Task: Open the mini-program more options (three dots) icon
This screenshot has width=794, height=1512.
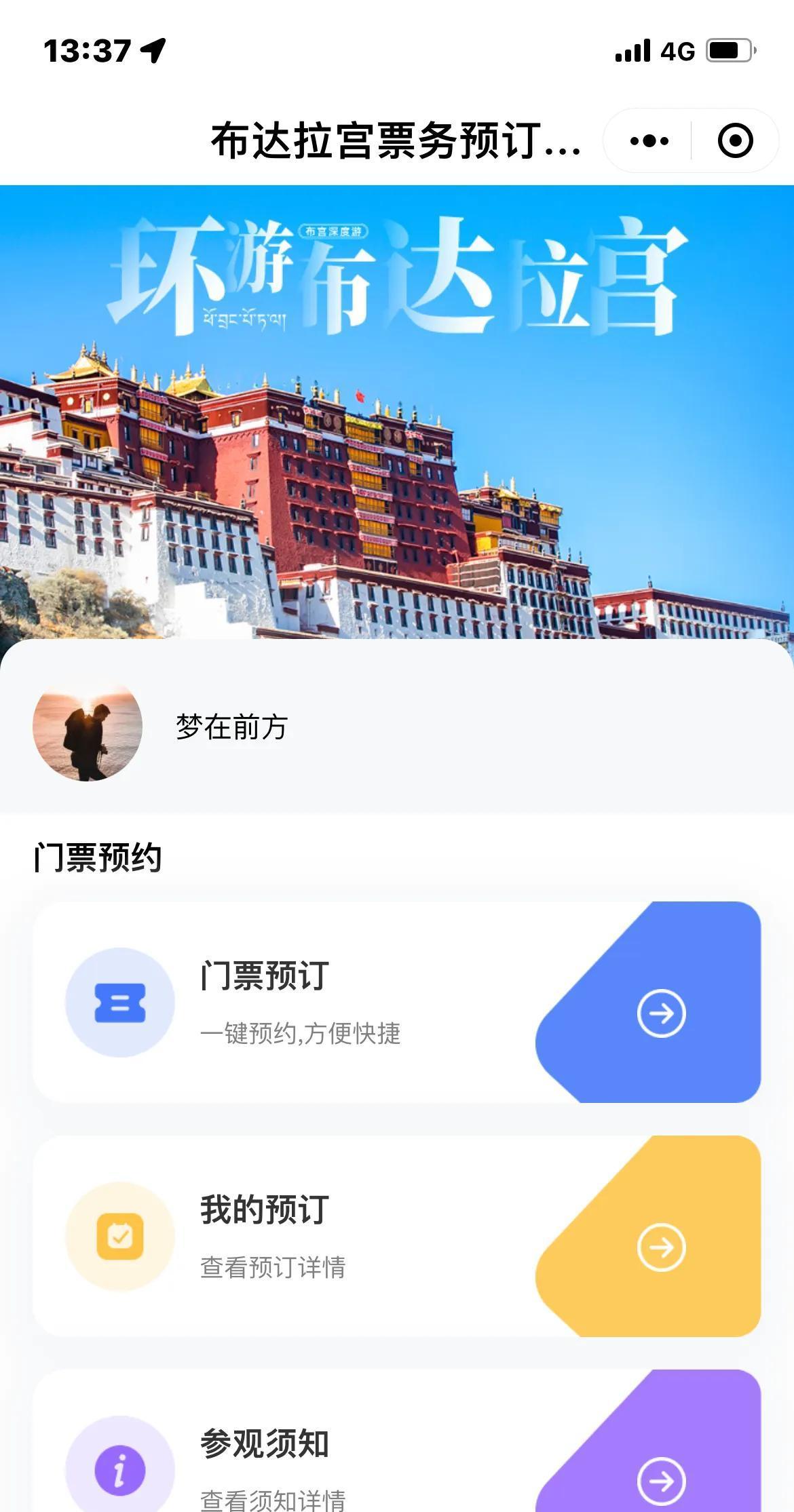Action: pos(648,140)
